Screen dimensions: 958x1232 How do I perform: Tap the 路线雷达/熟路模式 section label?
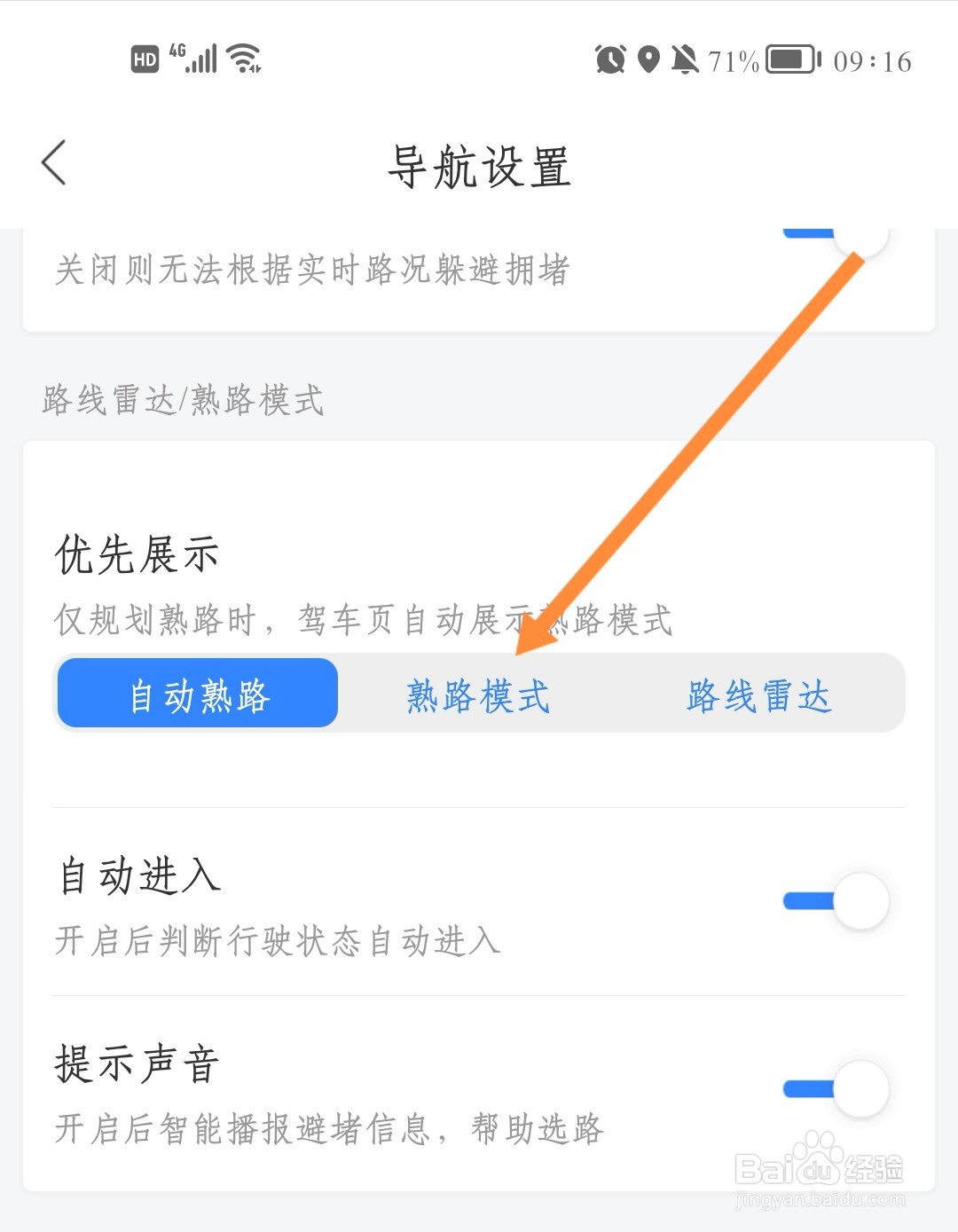tap(179, 401)
